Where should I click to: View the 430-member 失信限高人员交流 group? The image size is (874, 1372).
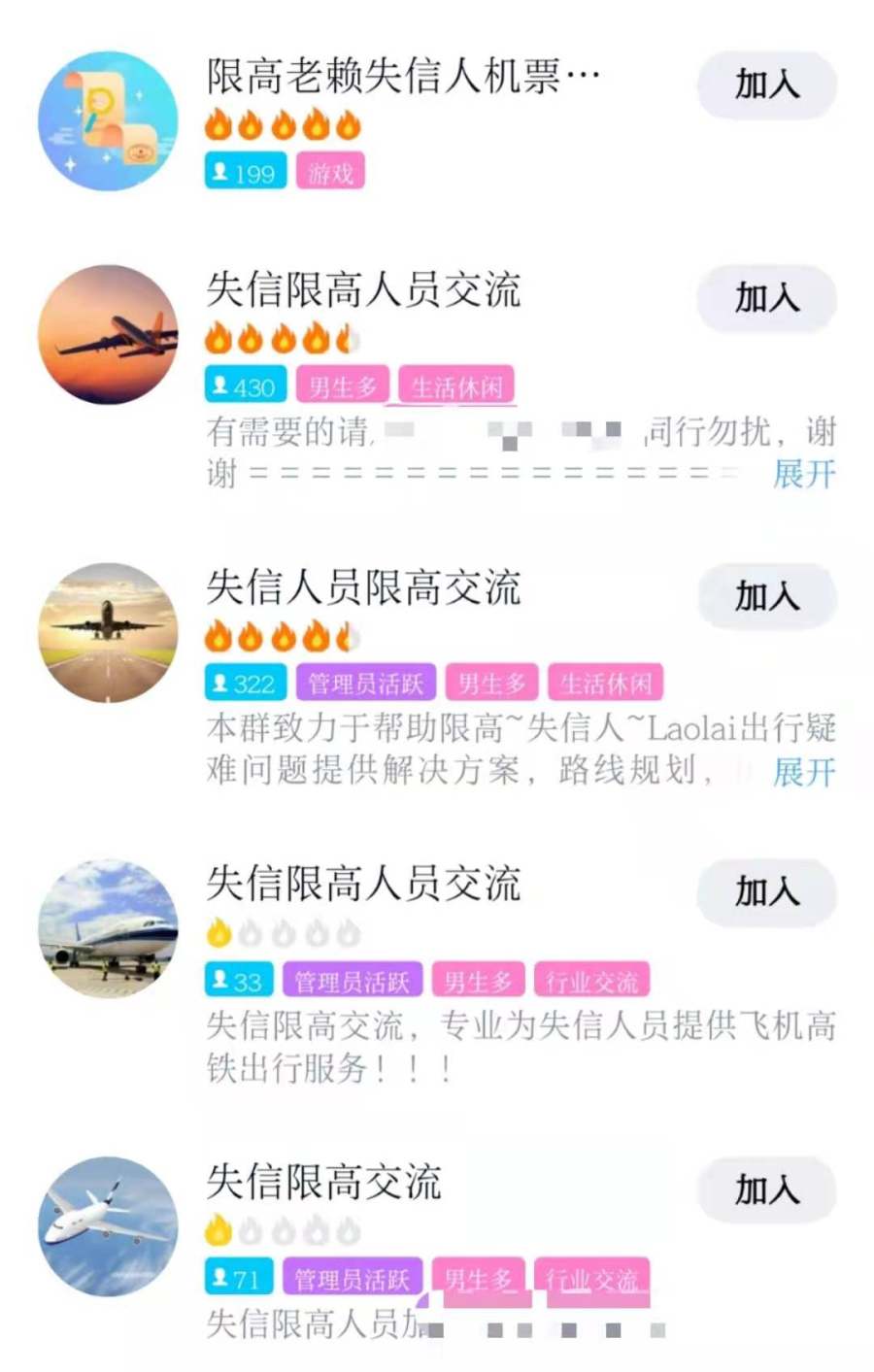[x=363, y=290]
